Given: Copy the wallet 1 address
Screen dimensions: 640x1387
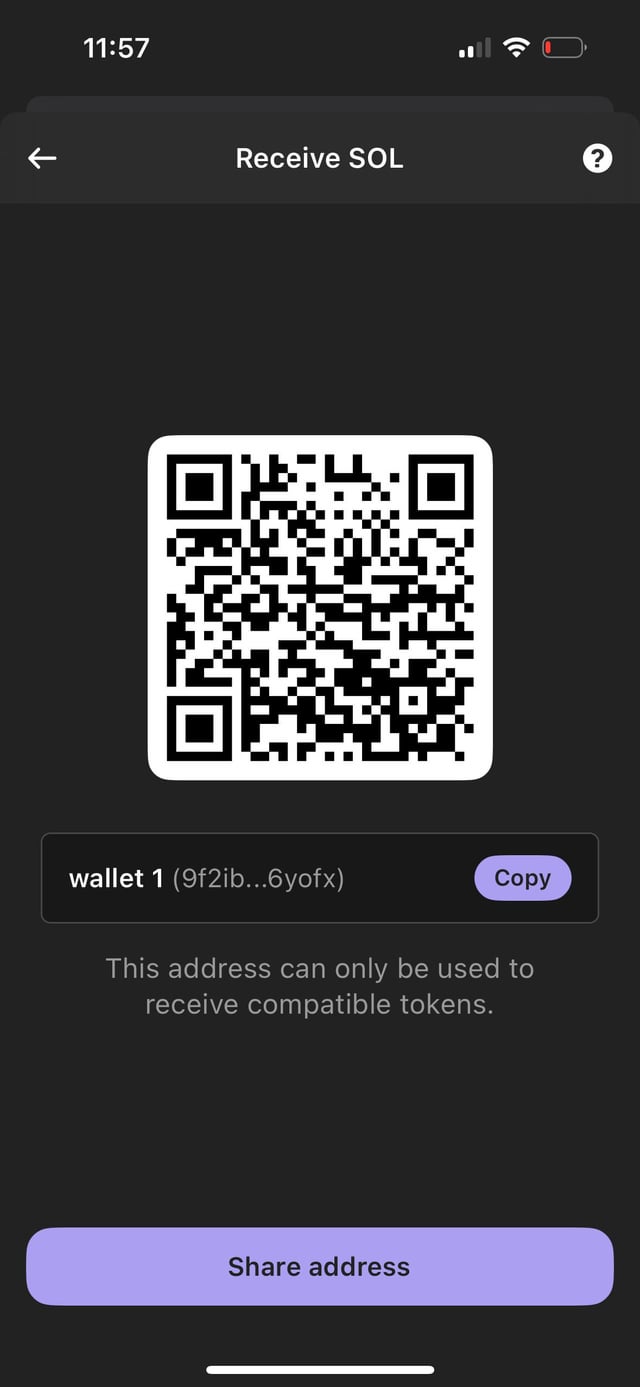Looking at the screenshot, I should coord(522,878).
